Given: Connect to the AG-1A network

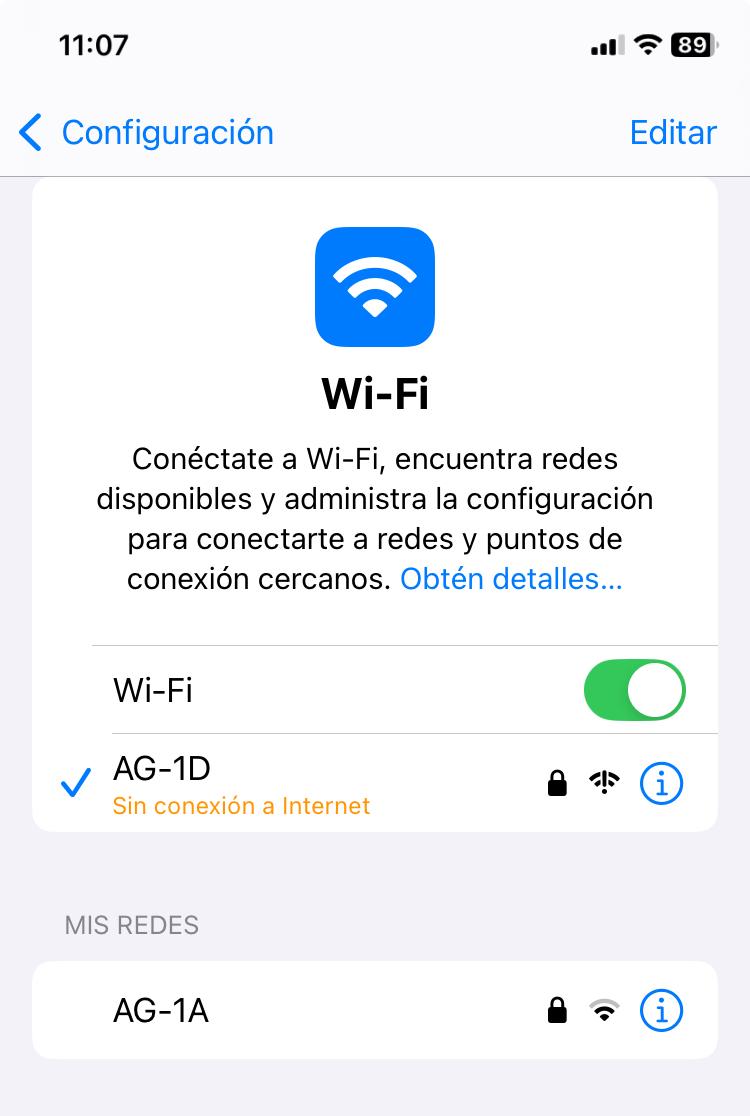Looking at the screenshot, I should pos(300,1011).
